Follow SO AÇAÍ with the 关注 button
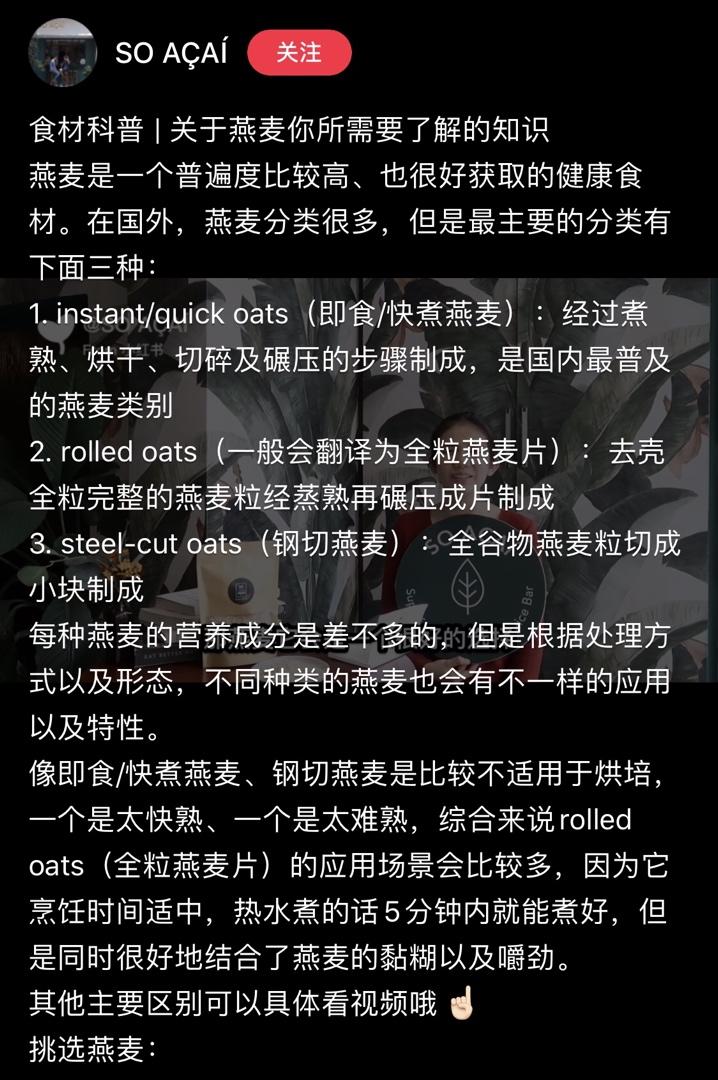The height and width of the screenshot is (1080, 718). click(299, 53)
